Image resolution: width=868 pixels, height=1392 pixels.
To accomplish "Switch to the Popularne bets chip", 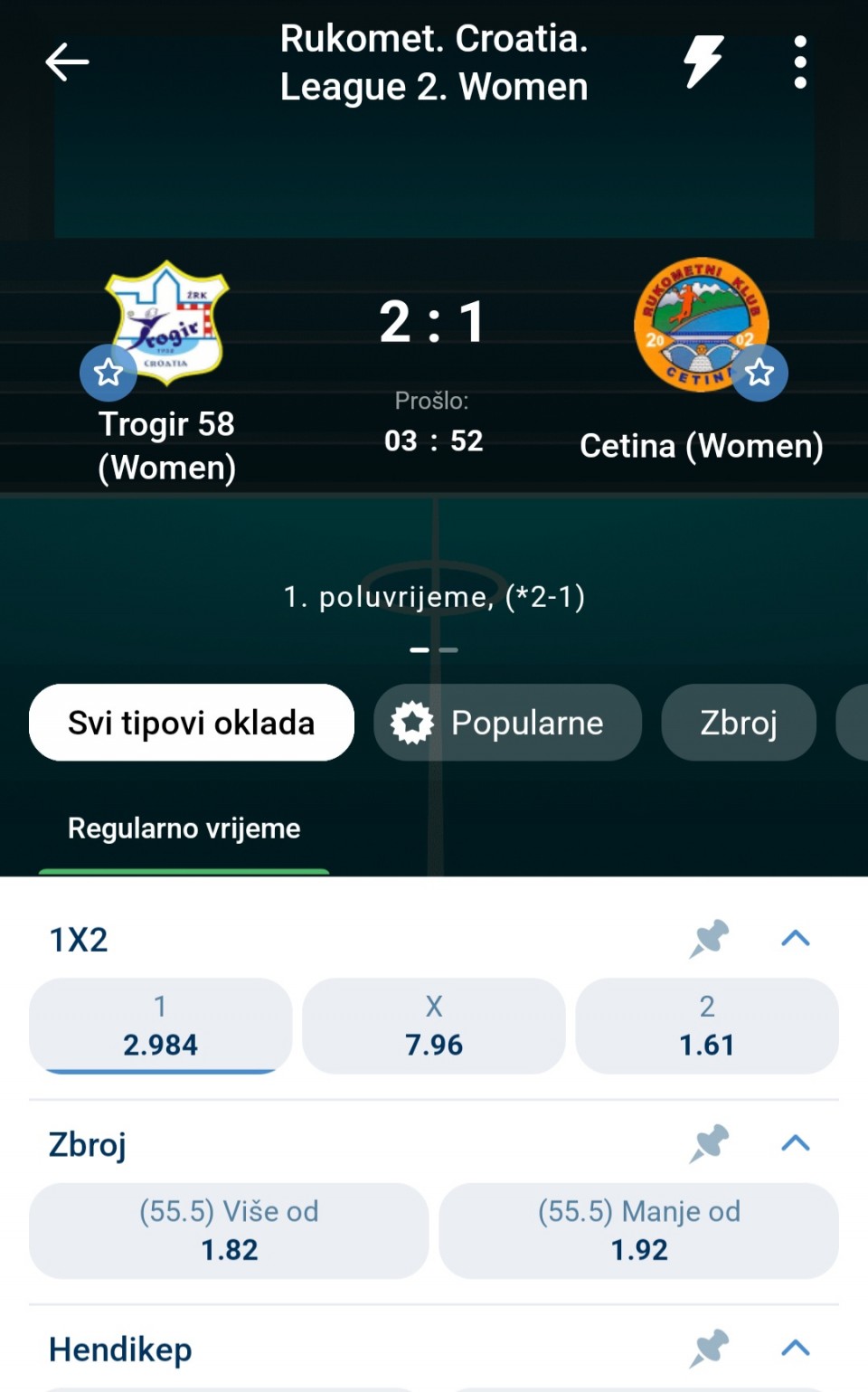I will 507,723.
